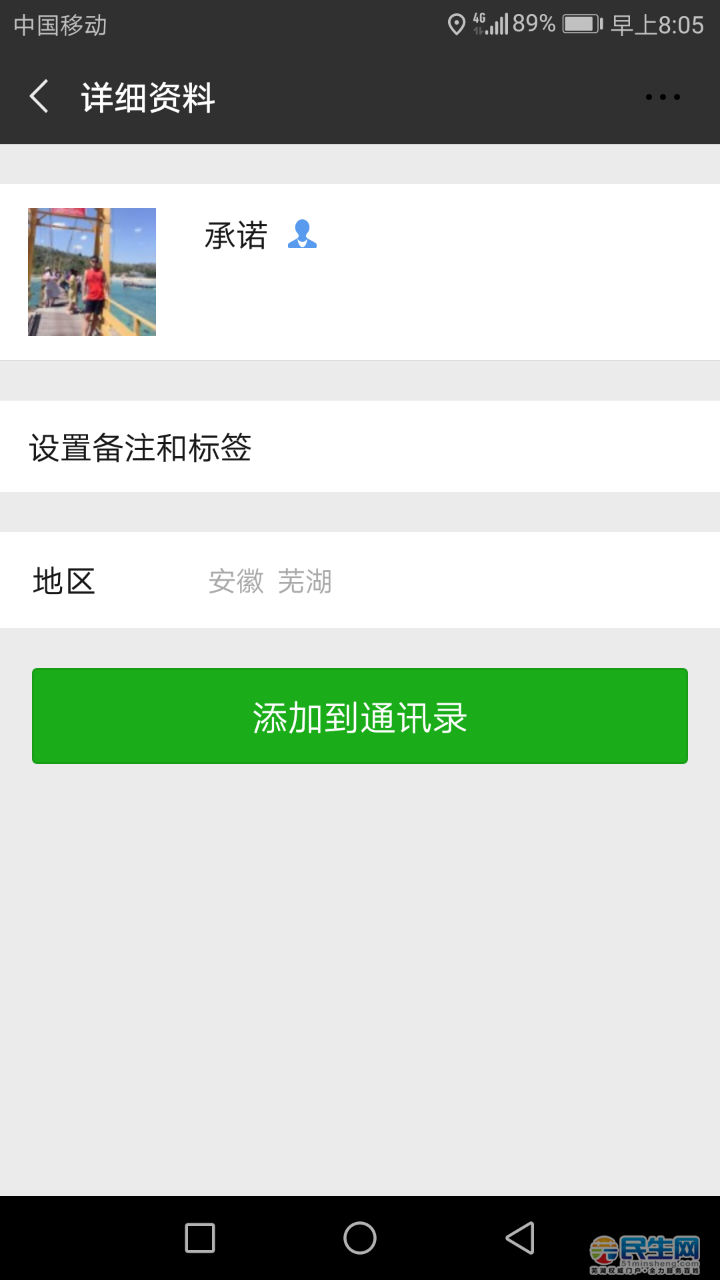View 承诺's profile photo

coord(92,272)
